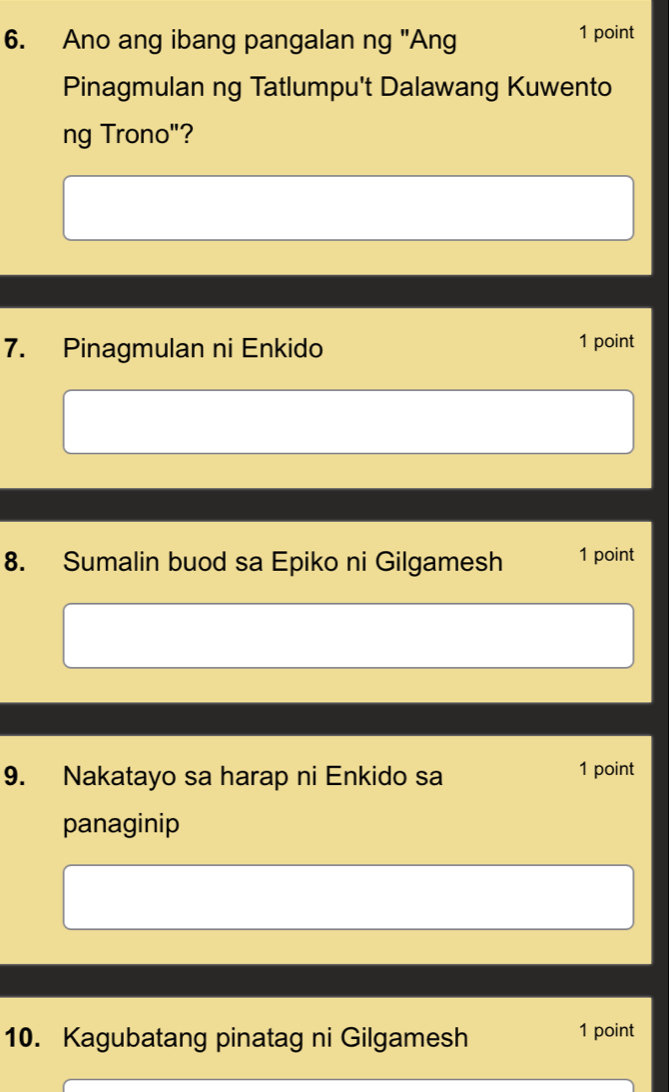Focus the answer box under Pinagmulan ni Enkido
Image resolution: width=669 pixels, height=1092 pixels.
tap(348, 422)
